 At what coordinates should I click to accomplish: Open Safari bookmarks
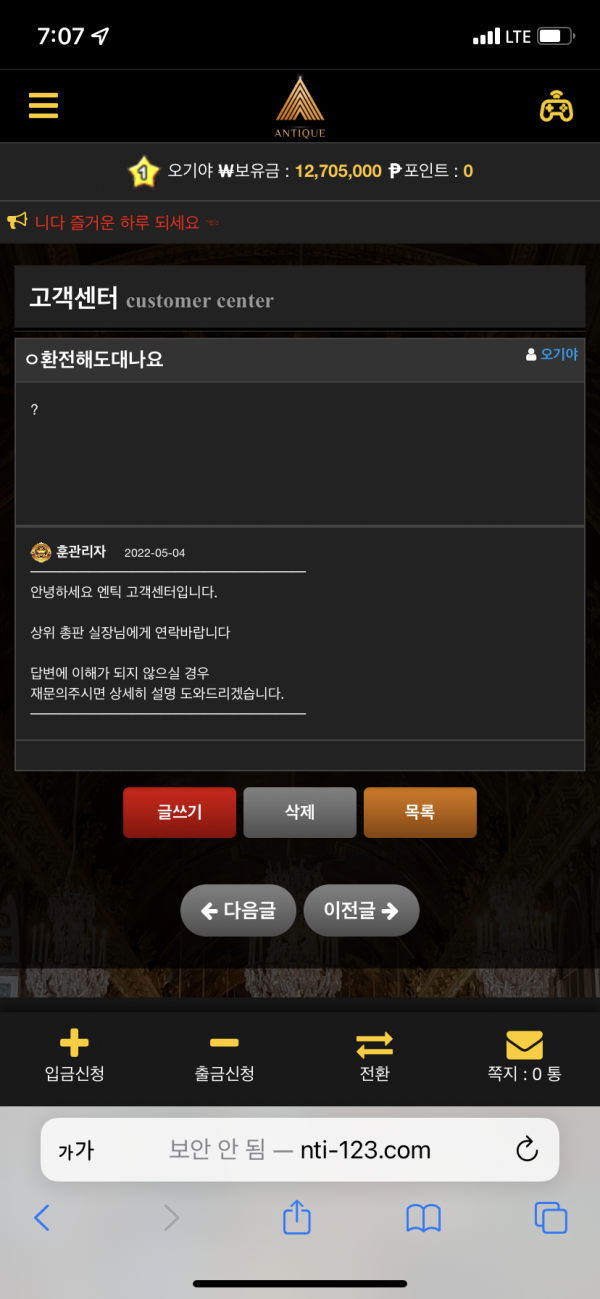[x=424, y=1217]
